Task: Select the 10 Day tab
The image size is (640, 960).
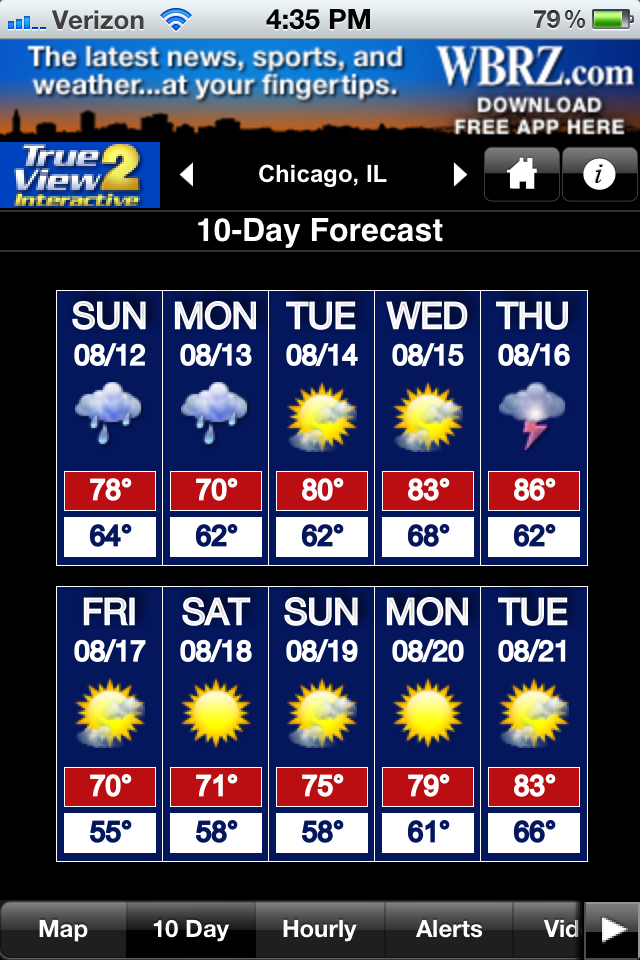Action: [x=190, y=929]
